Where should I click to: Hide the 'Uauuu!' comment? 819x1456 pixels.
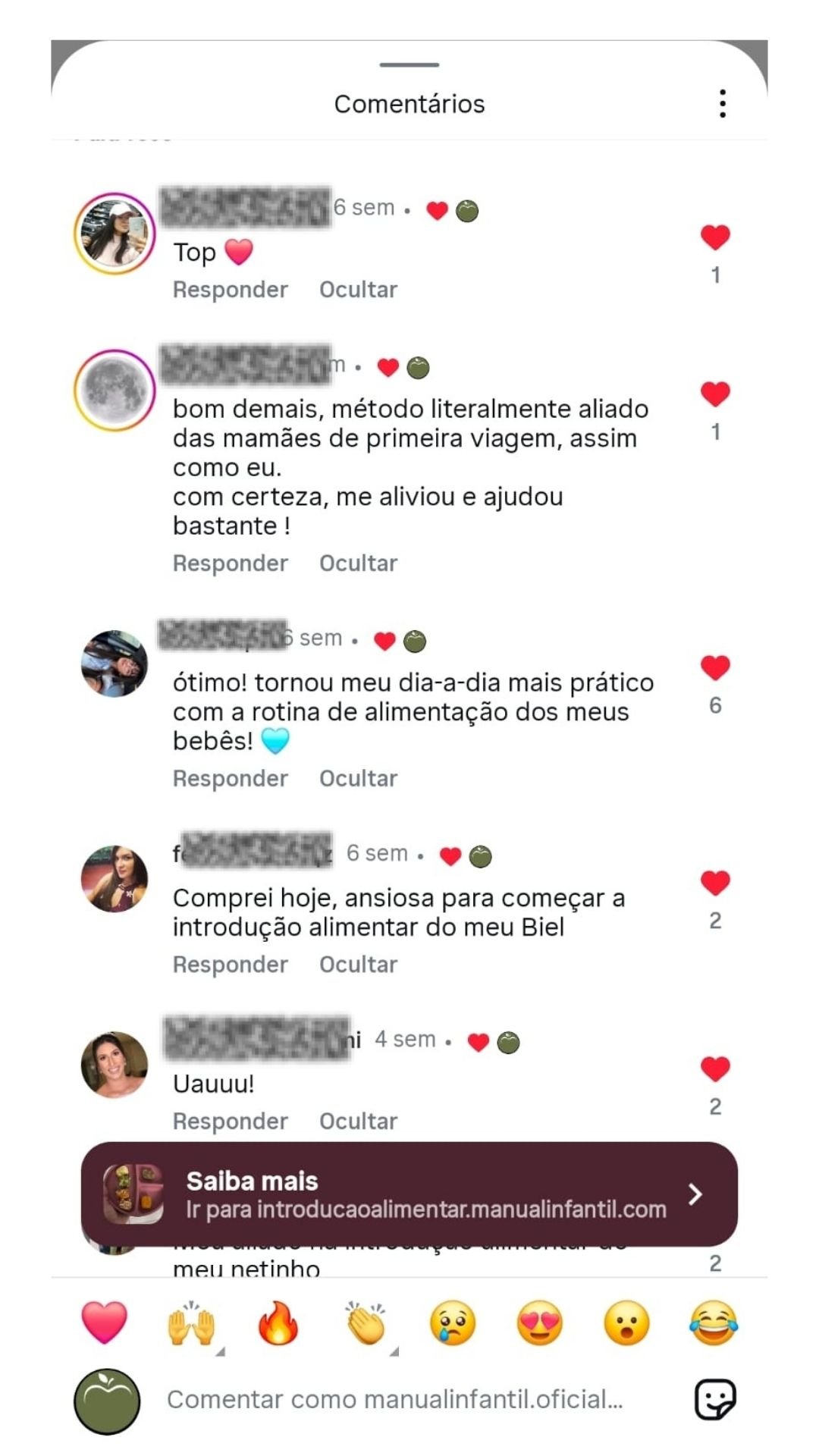pyautogui.click(x=358, y=1122)
